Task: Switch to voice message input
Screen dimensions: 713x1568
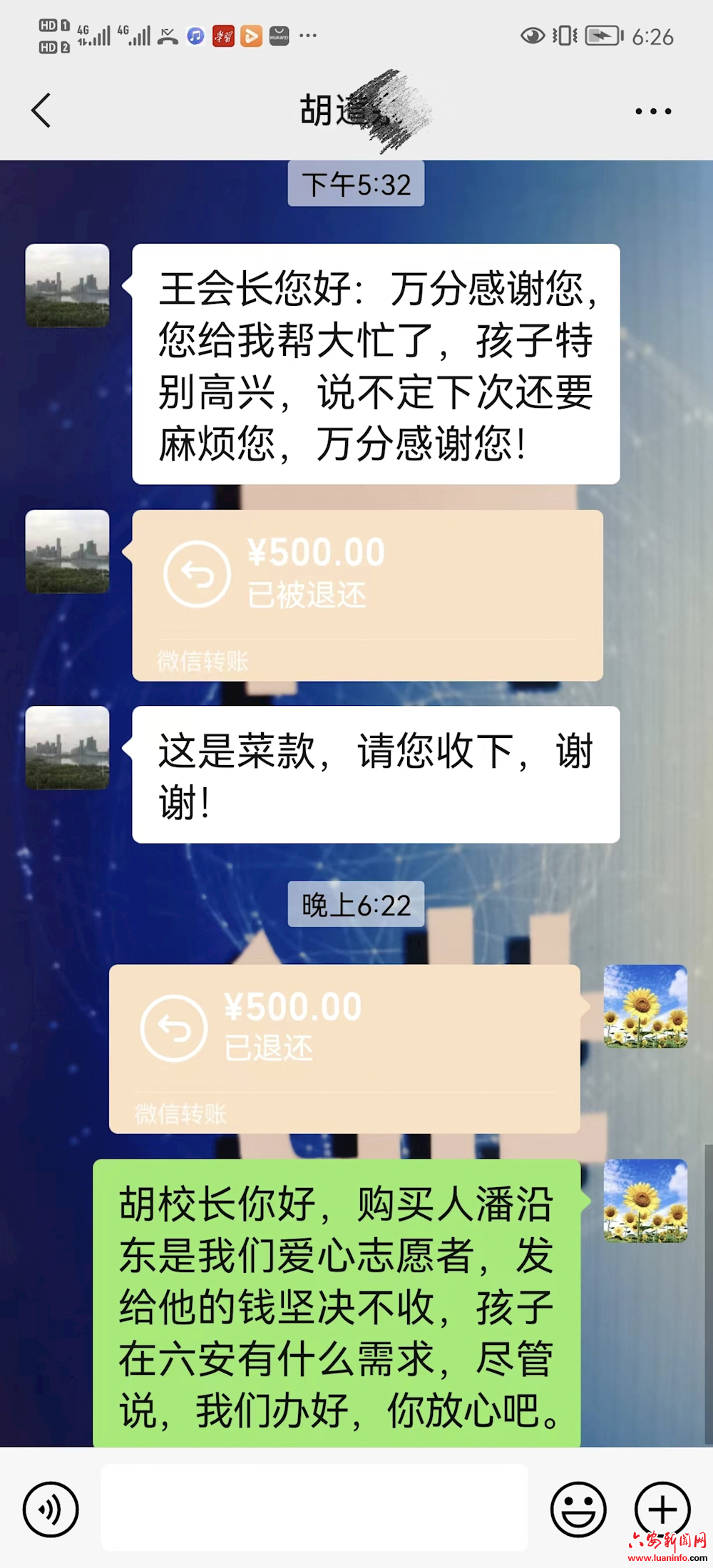Action: coord(51,1509)
